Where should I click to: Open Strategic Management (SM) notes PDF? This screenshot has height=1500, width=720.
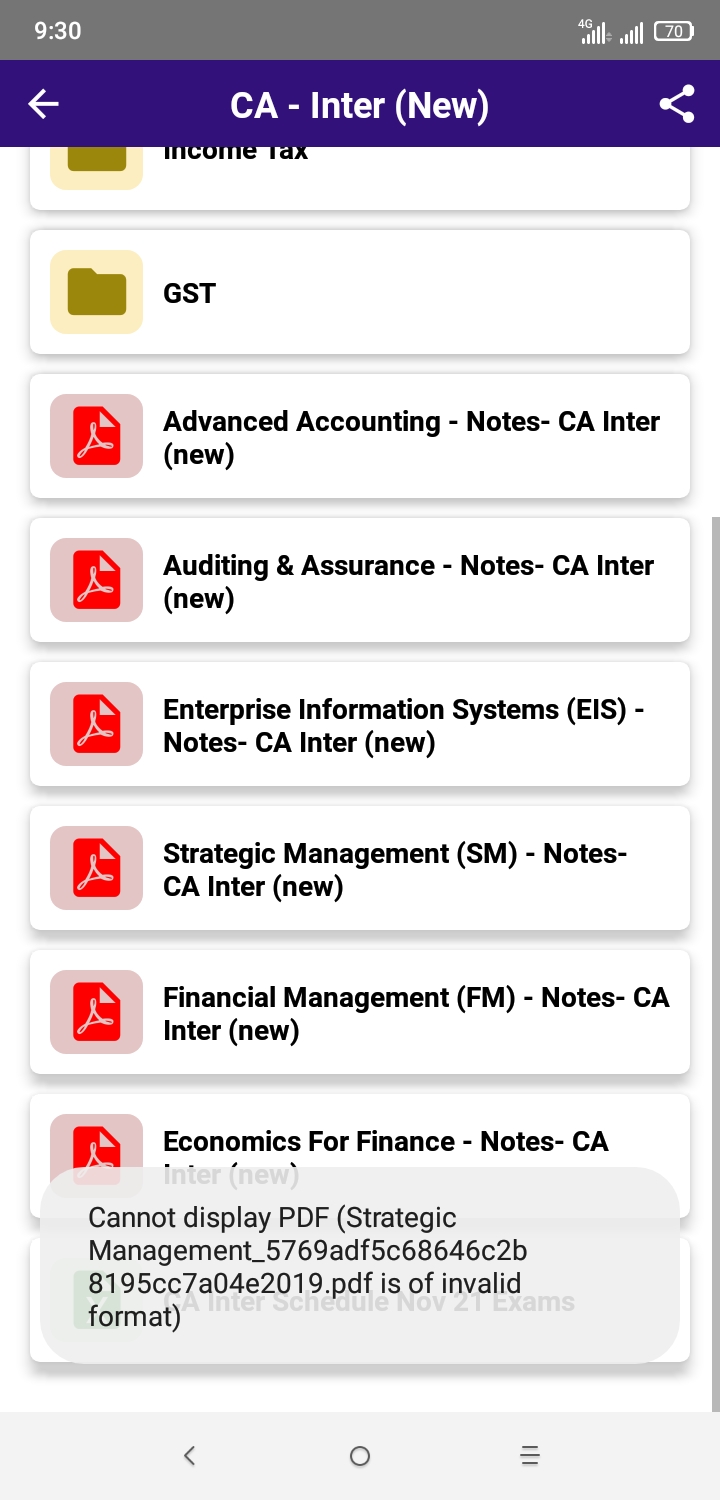[360, 868]
